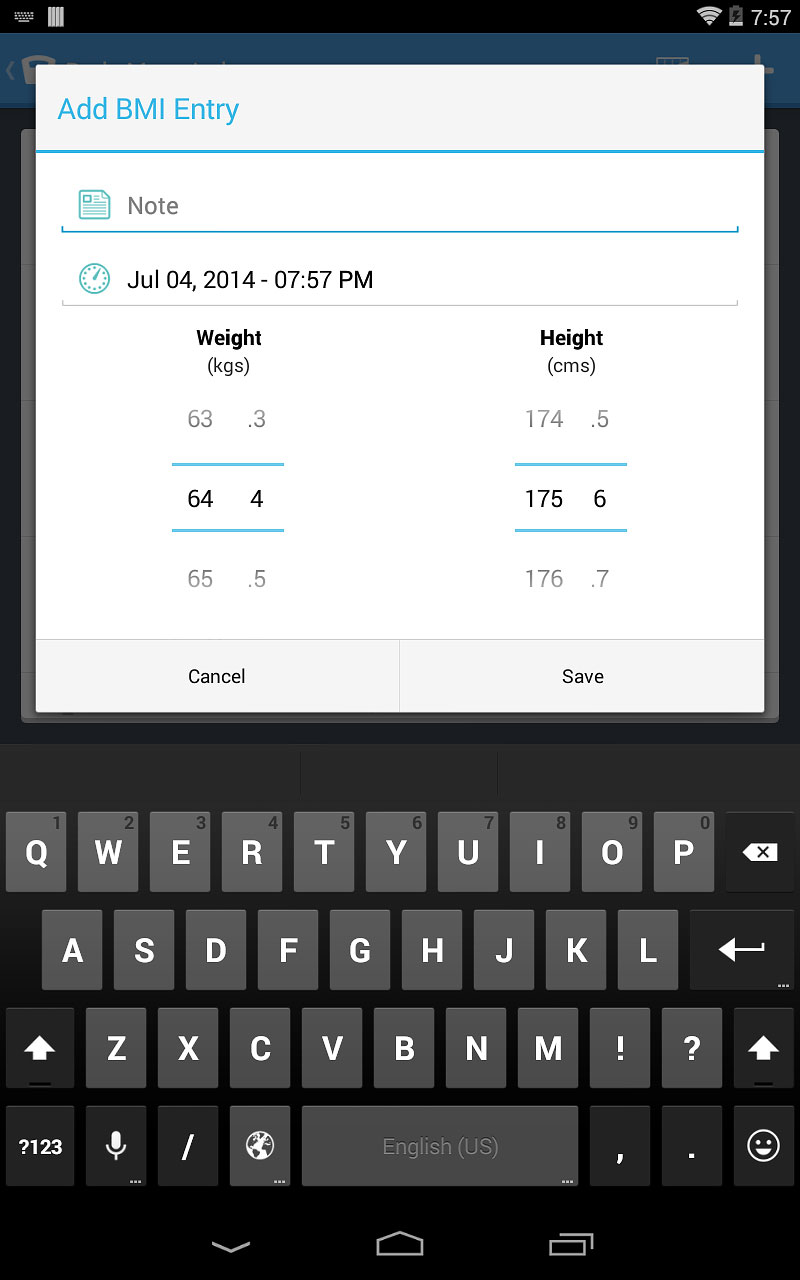Cancel the BMI entry
The width and height of the screenshot is (800, 1280).
[216, 676]
